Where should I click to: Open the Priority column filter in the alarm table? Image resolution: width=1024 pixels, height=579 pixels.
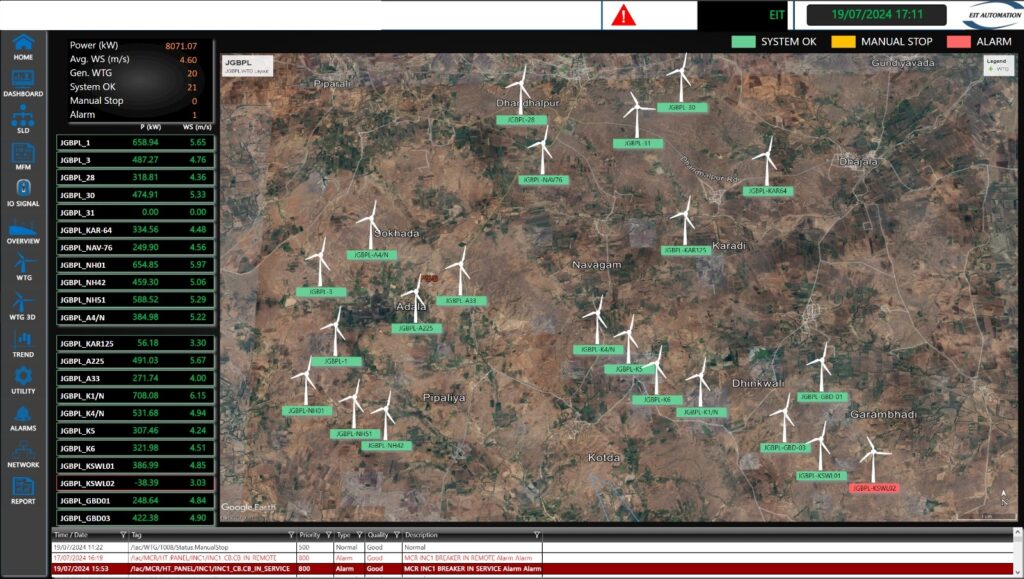click(328, 535)
